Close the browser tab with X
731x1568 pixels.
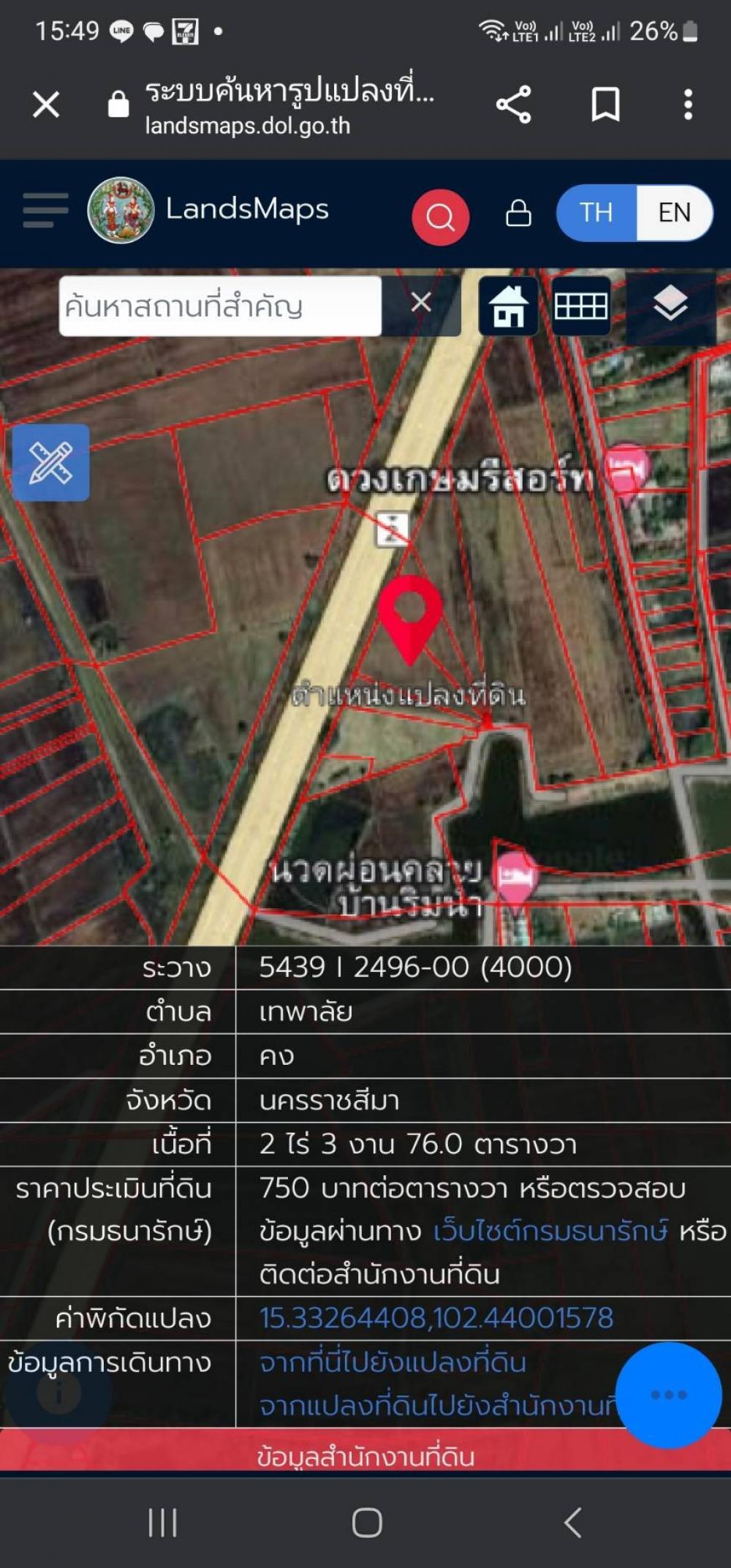[x=46, y=105]
